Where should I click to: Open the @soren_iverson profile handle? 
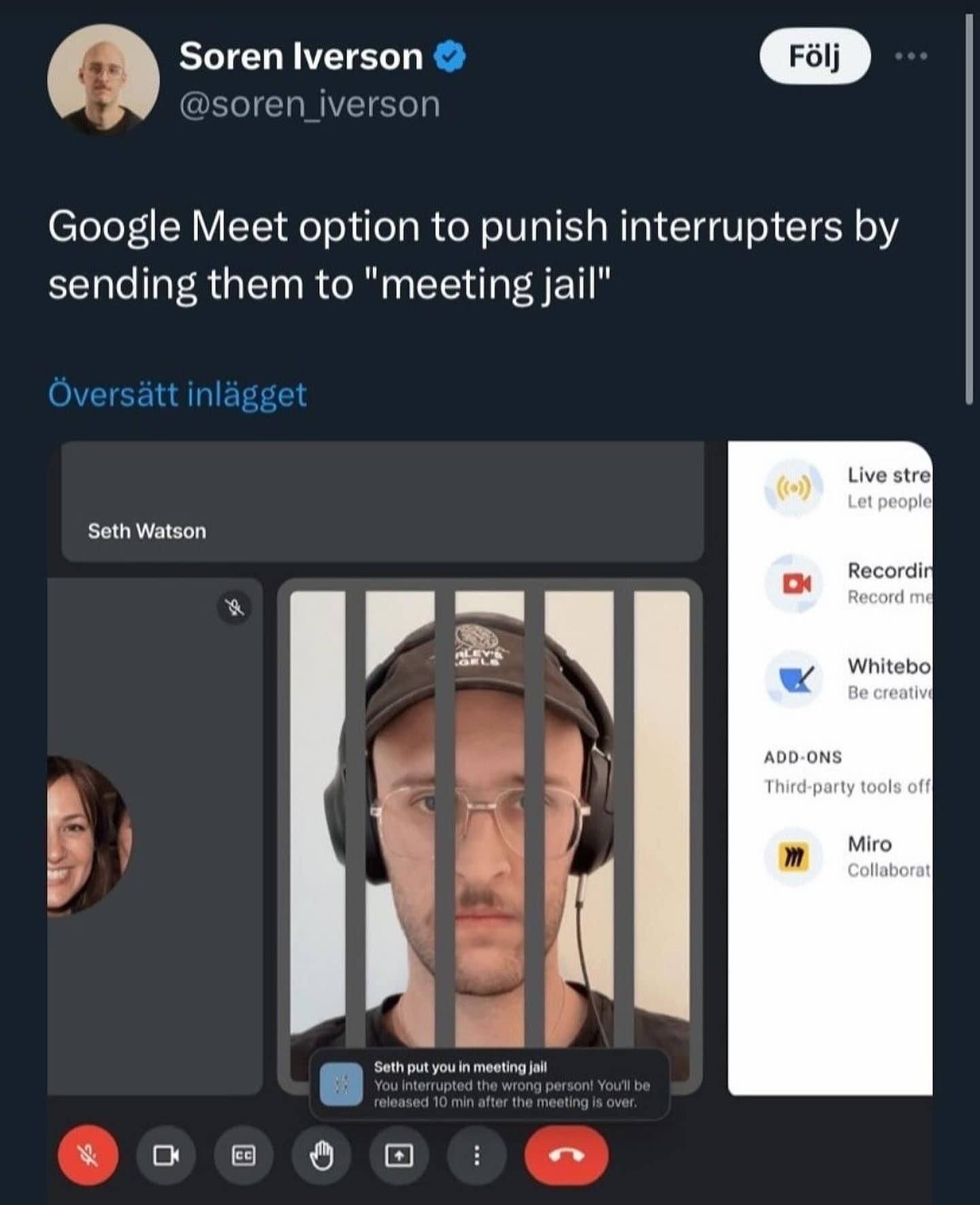point(310,104)
